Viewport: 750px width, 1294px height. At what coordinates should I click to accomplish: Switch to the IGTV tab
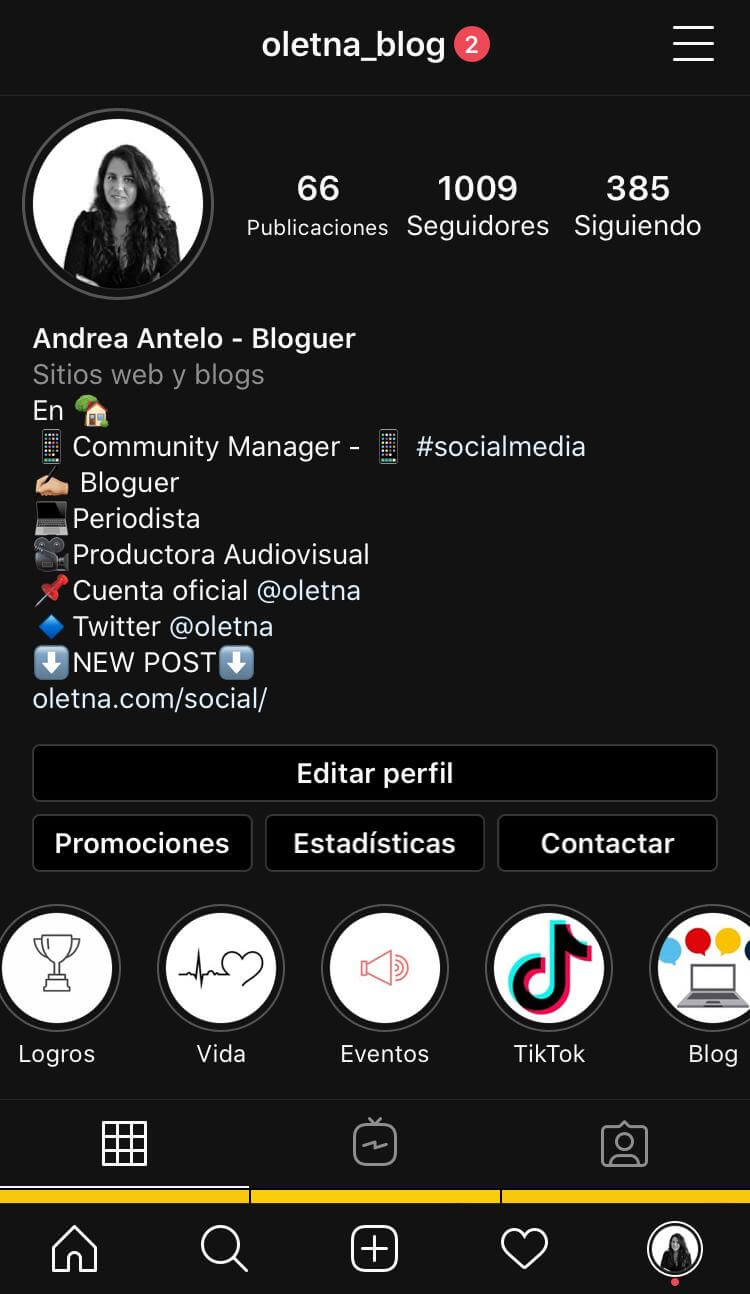pyautogui.click(x=375, y=1144)
